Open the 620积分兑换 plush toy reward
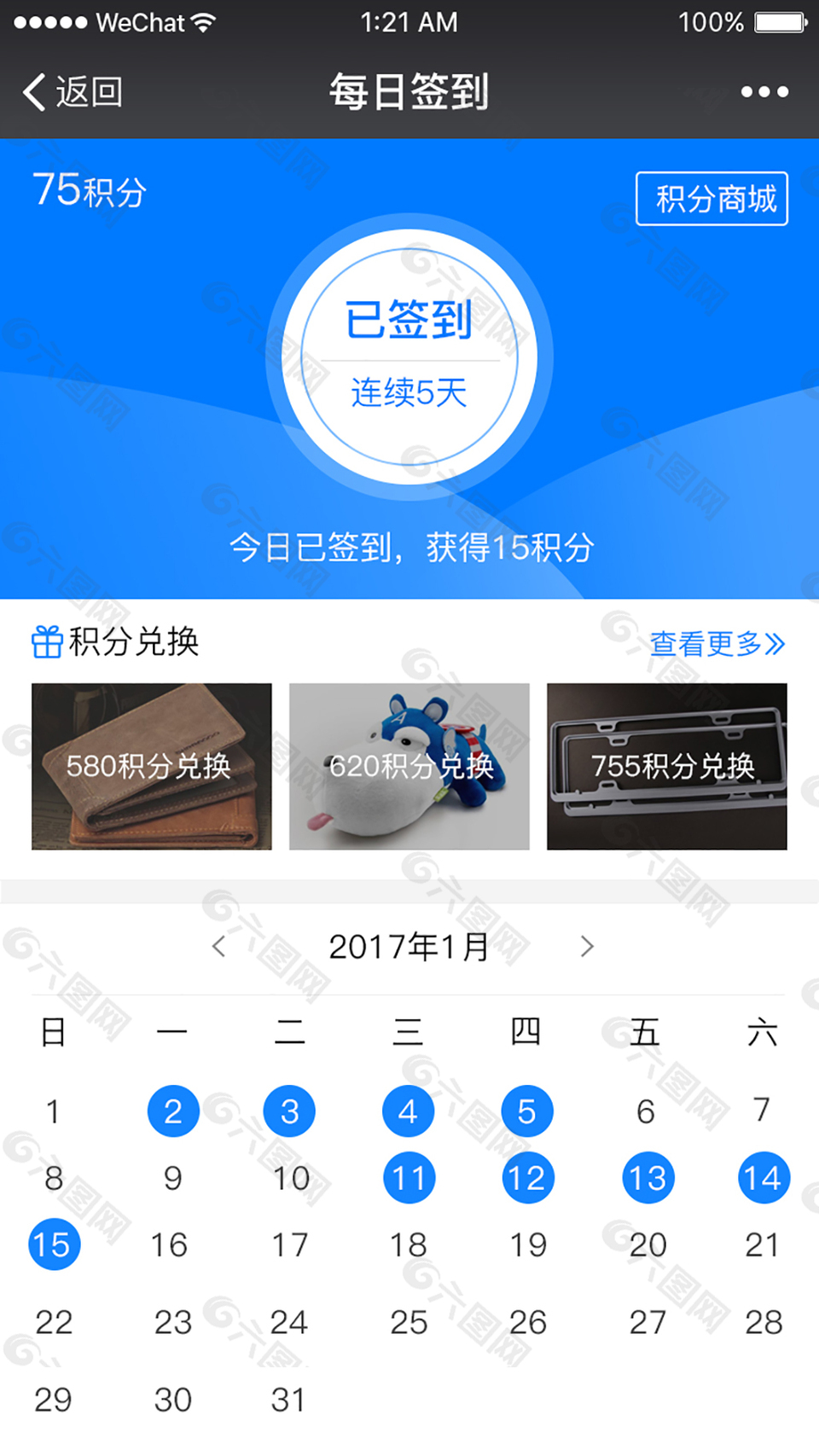This screenshot has height=1456, width=819. point(409,766)
